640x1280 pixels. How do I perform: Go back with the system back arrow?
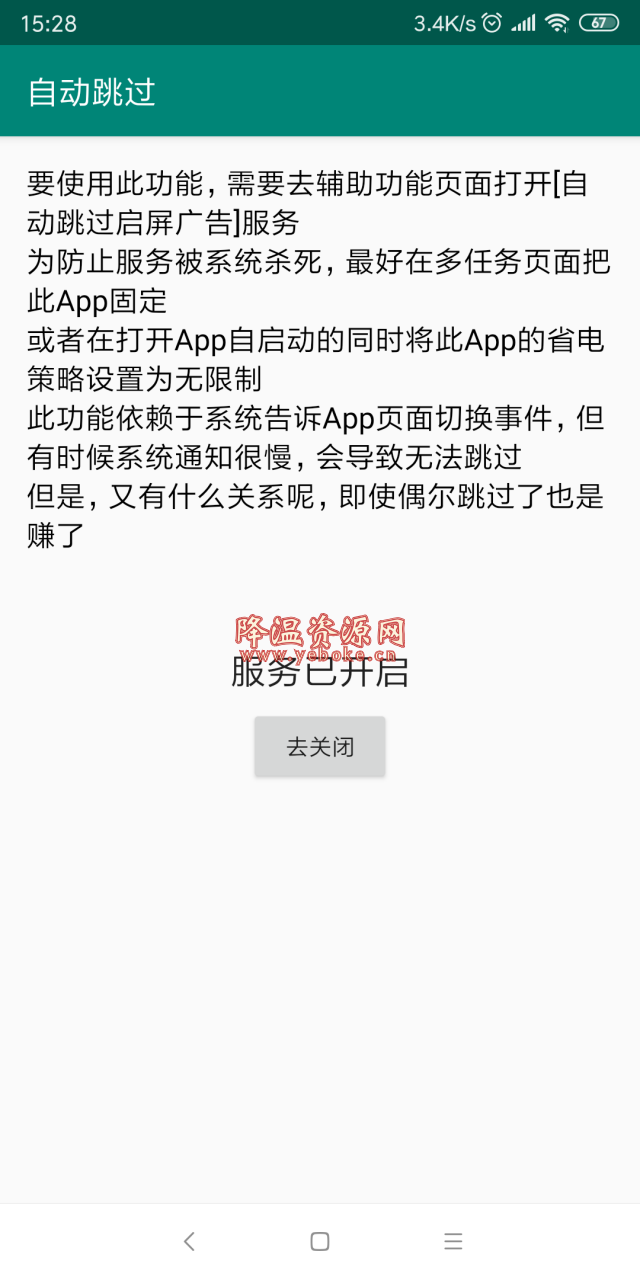pyautogui.click(x=189, y=1241)
